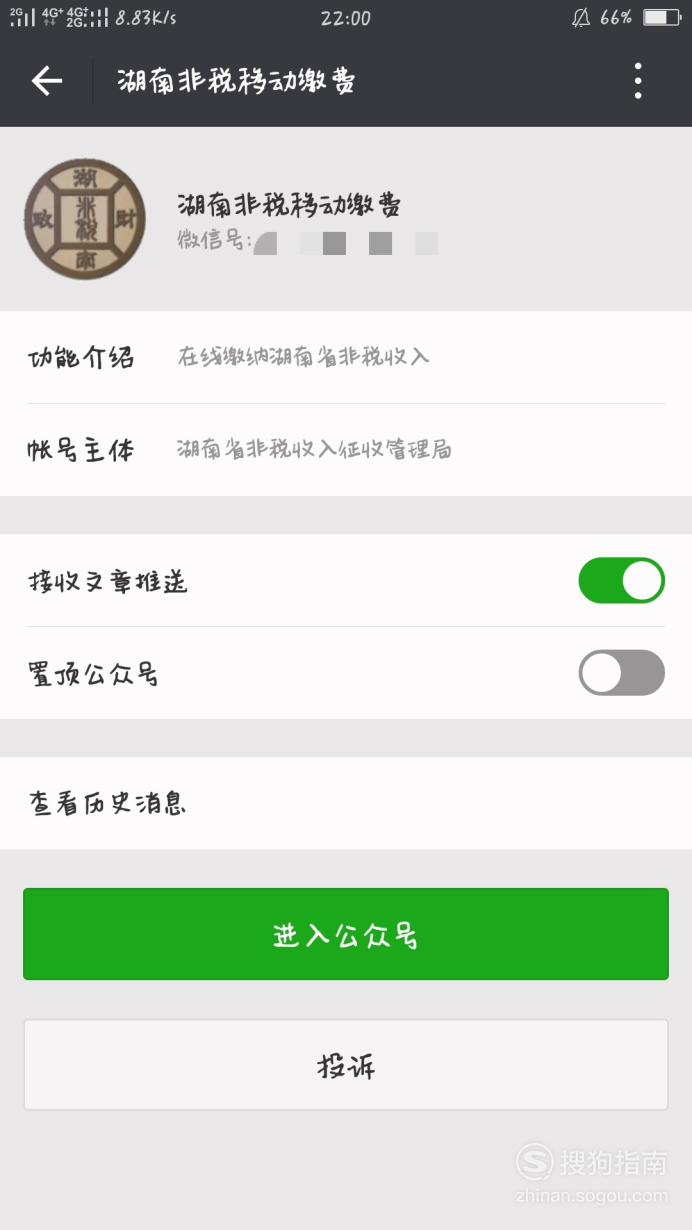
Task: Go back using the arrow icon
Action: coord(47,81)
